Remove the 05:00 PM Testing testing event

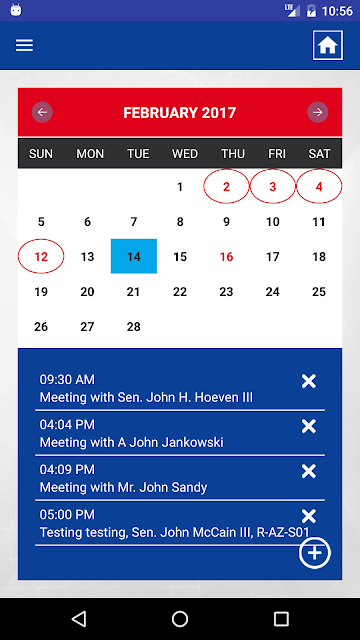point(309,516)
